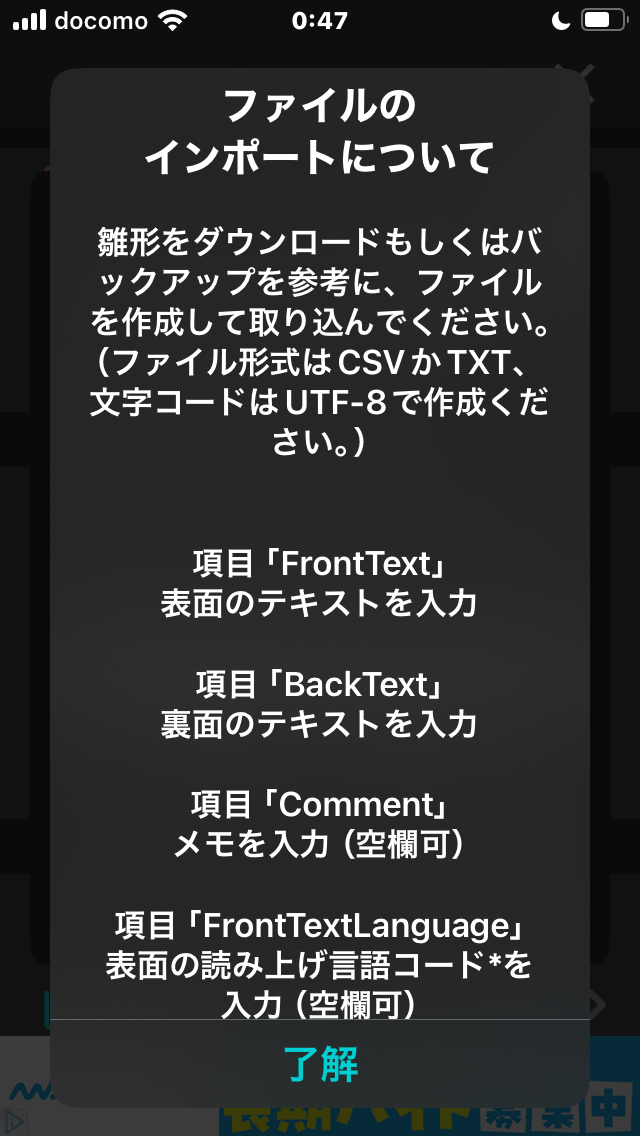Viewport: 640px width, 1136px height.
Task: Tap 了解 to dismiss the import dialog
Action: pyautogui.click(x=320, y=1065)
